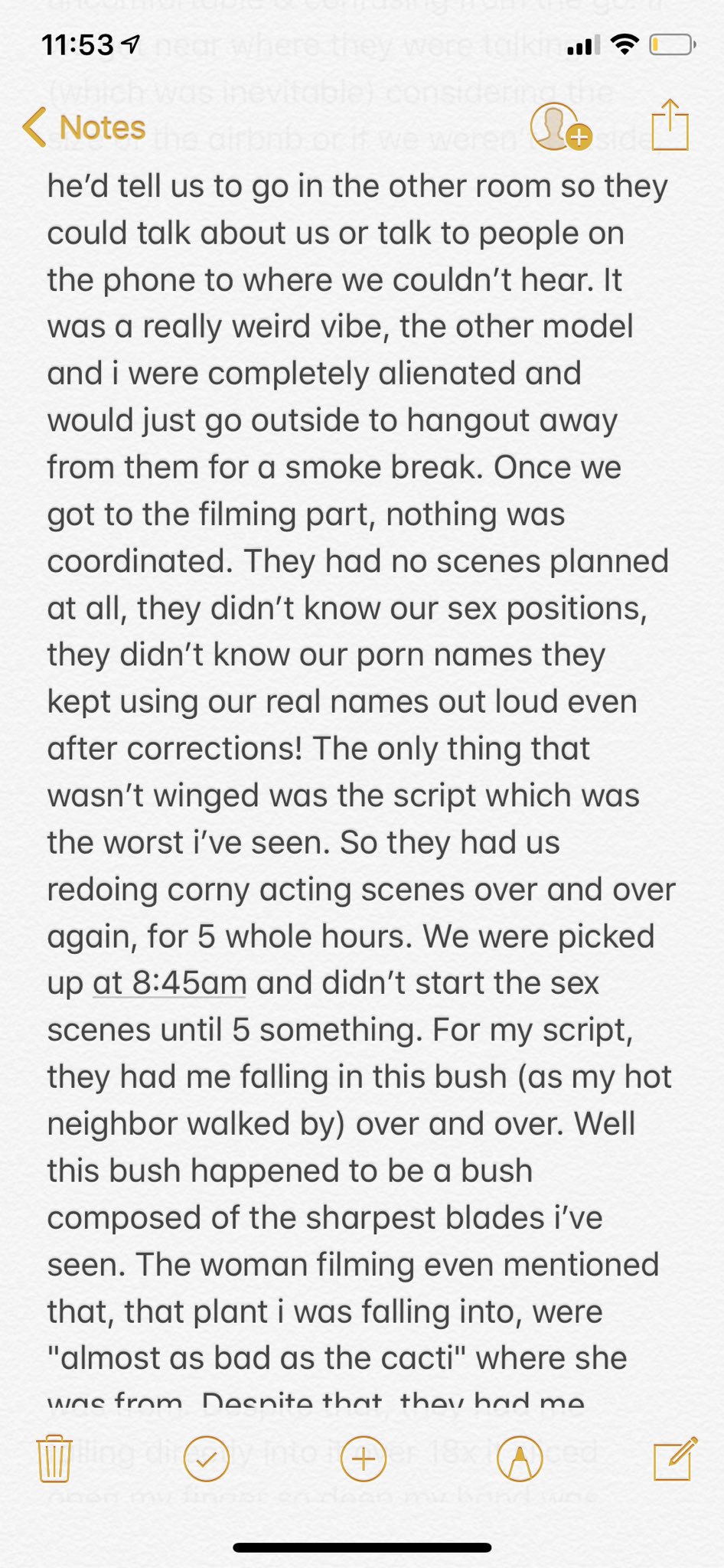Add a checklist with the checkmark icon
This screenshot has height=1568, width=724.
tap(207, 1459)
